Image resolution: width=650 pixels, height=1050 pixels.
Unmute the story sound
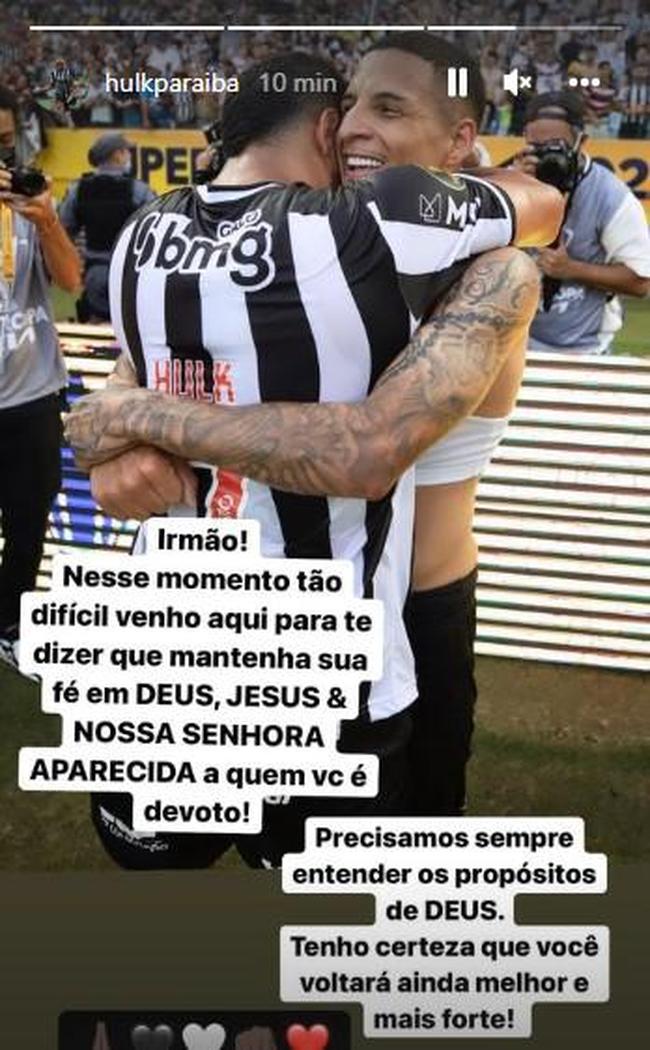pos(517,83)
